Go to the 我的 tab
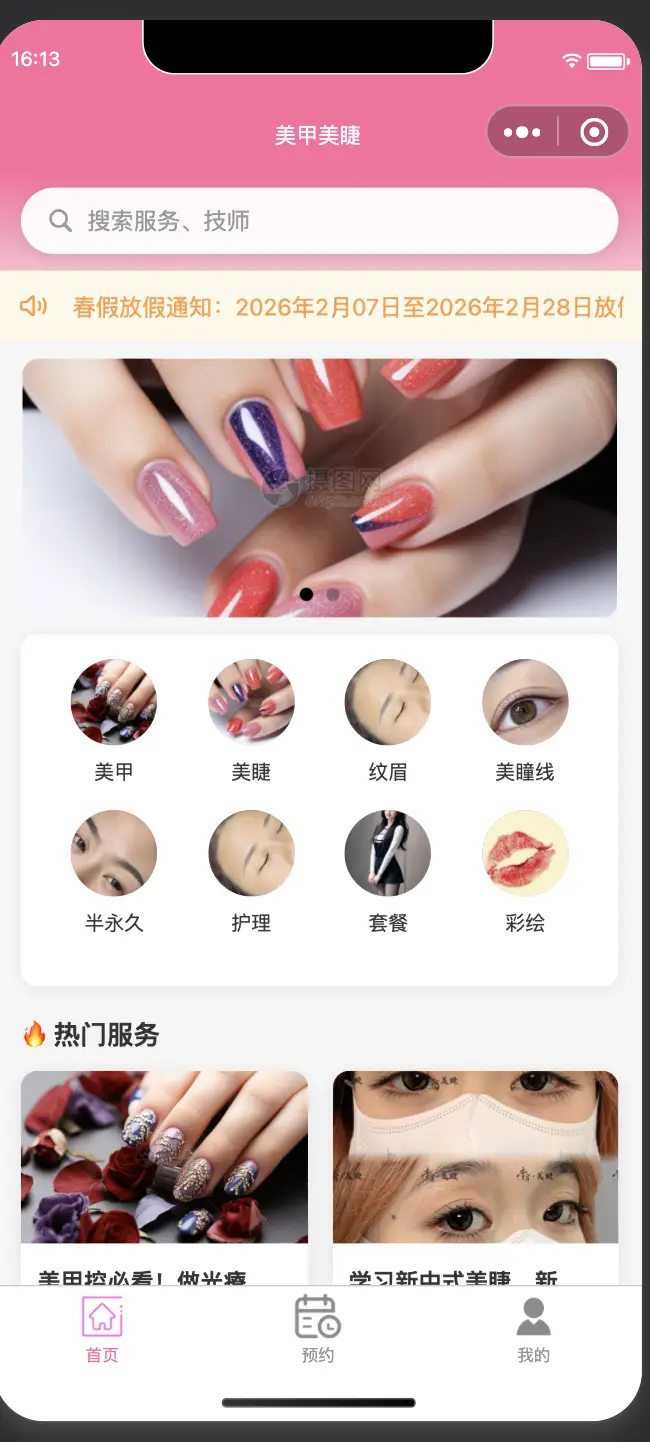 (x=533, y=1330)
